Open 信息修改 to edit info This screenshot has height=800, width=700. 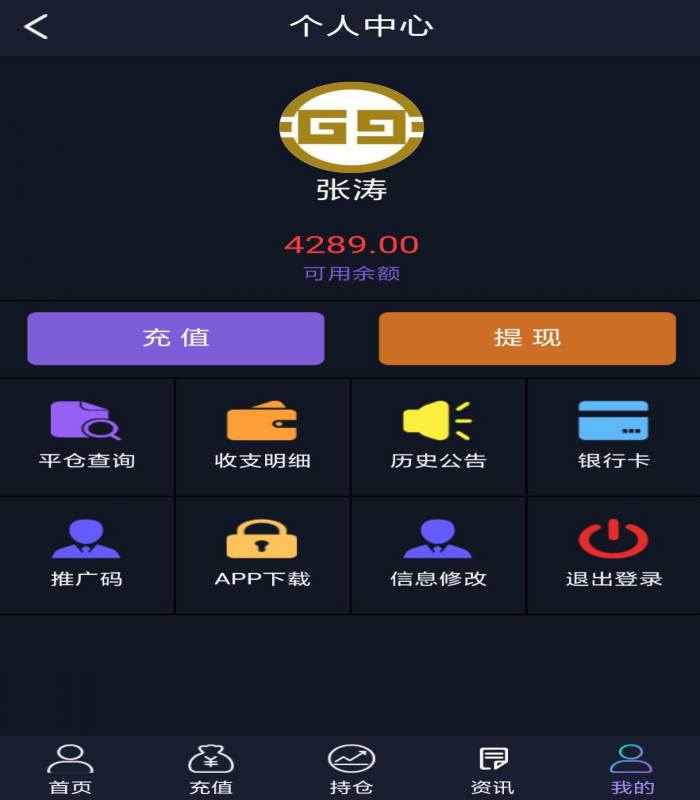pyautogui.click(x=438, y=554)
